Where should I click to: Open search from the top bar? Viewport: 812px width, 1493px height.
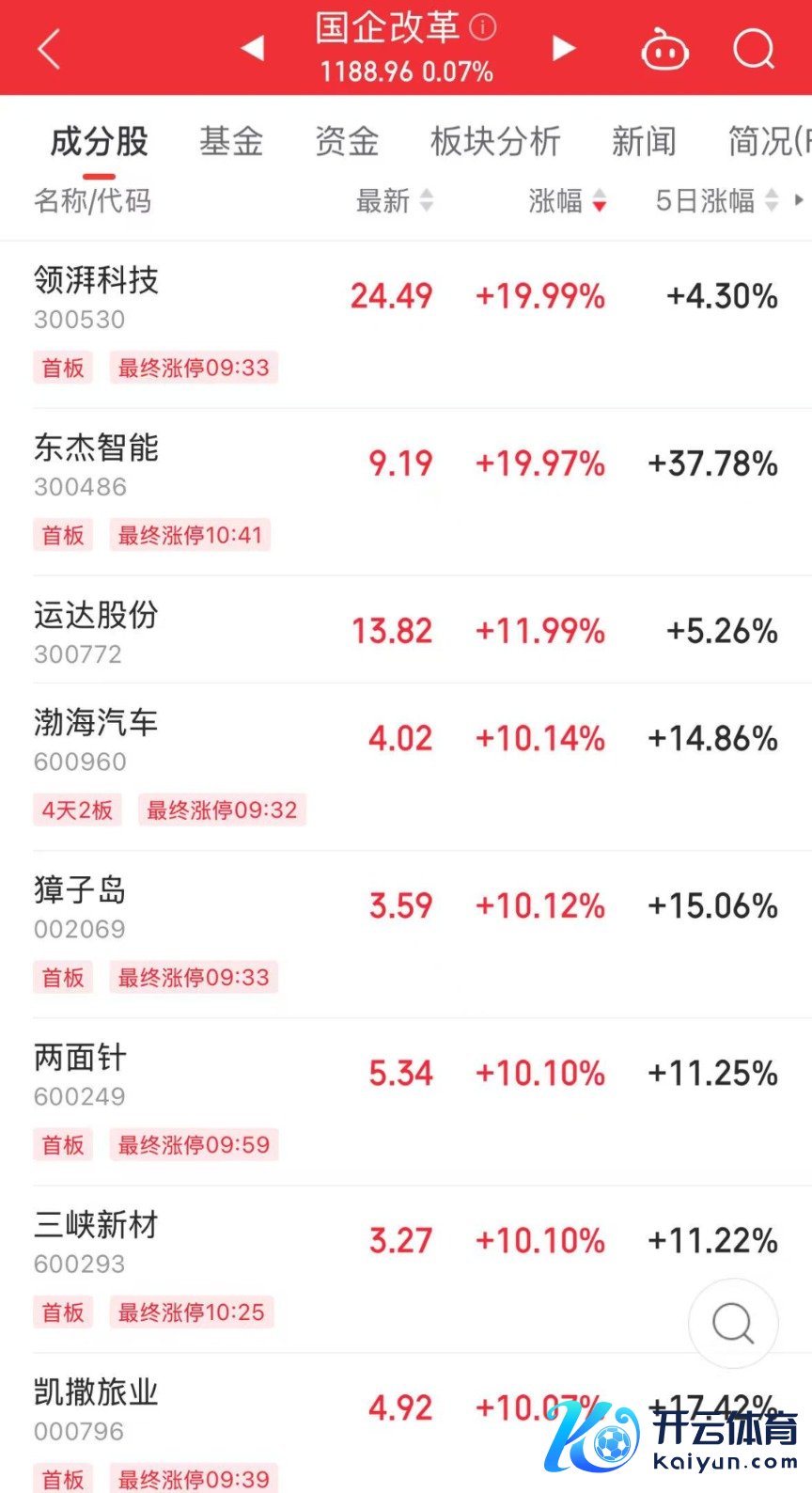pos(753,49)
